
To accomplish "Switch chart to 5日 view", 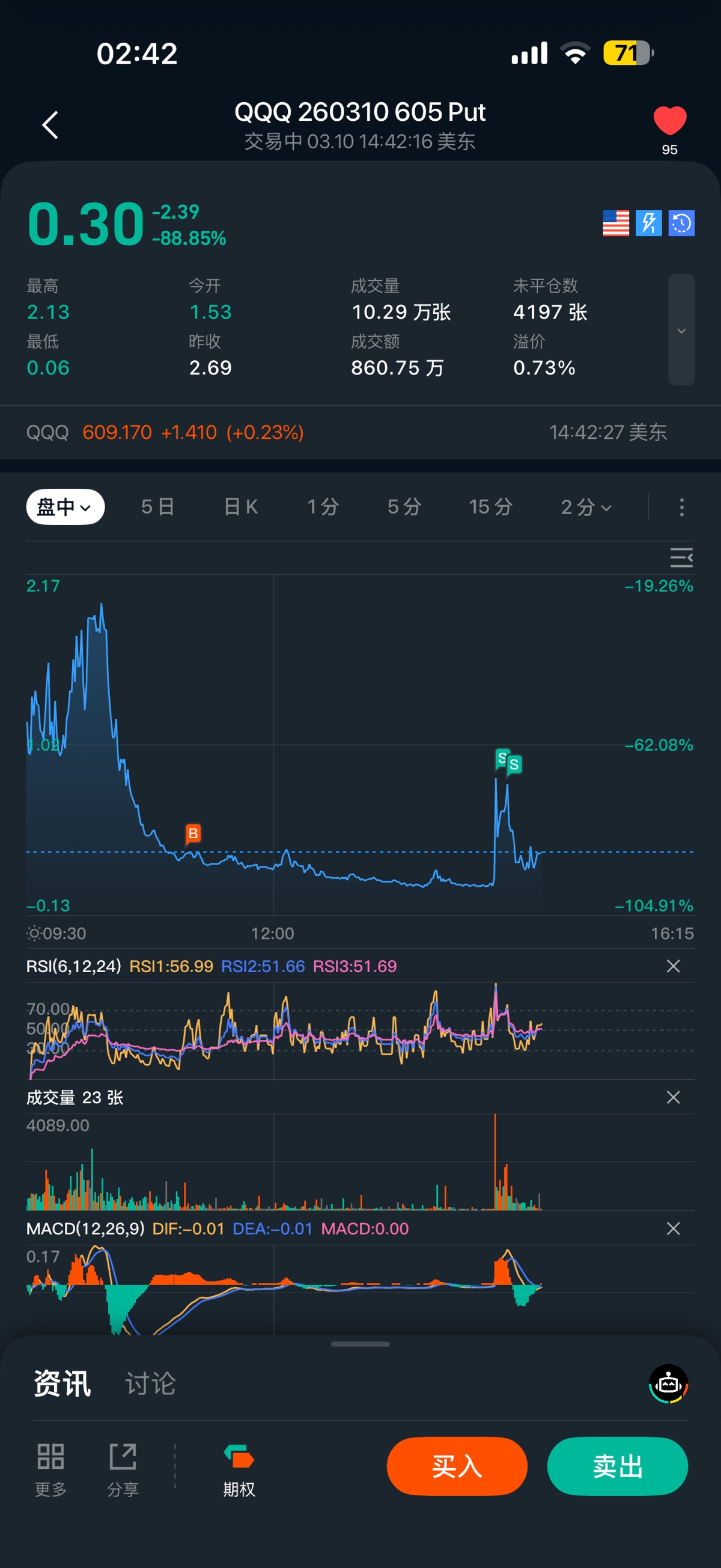I will tap(157, 506).
